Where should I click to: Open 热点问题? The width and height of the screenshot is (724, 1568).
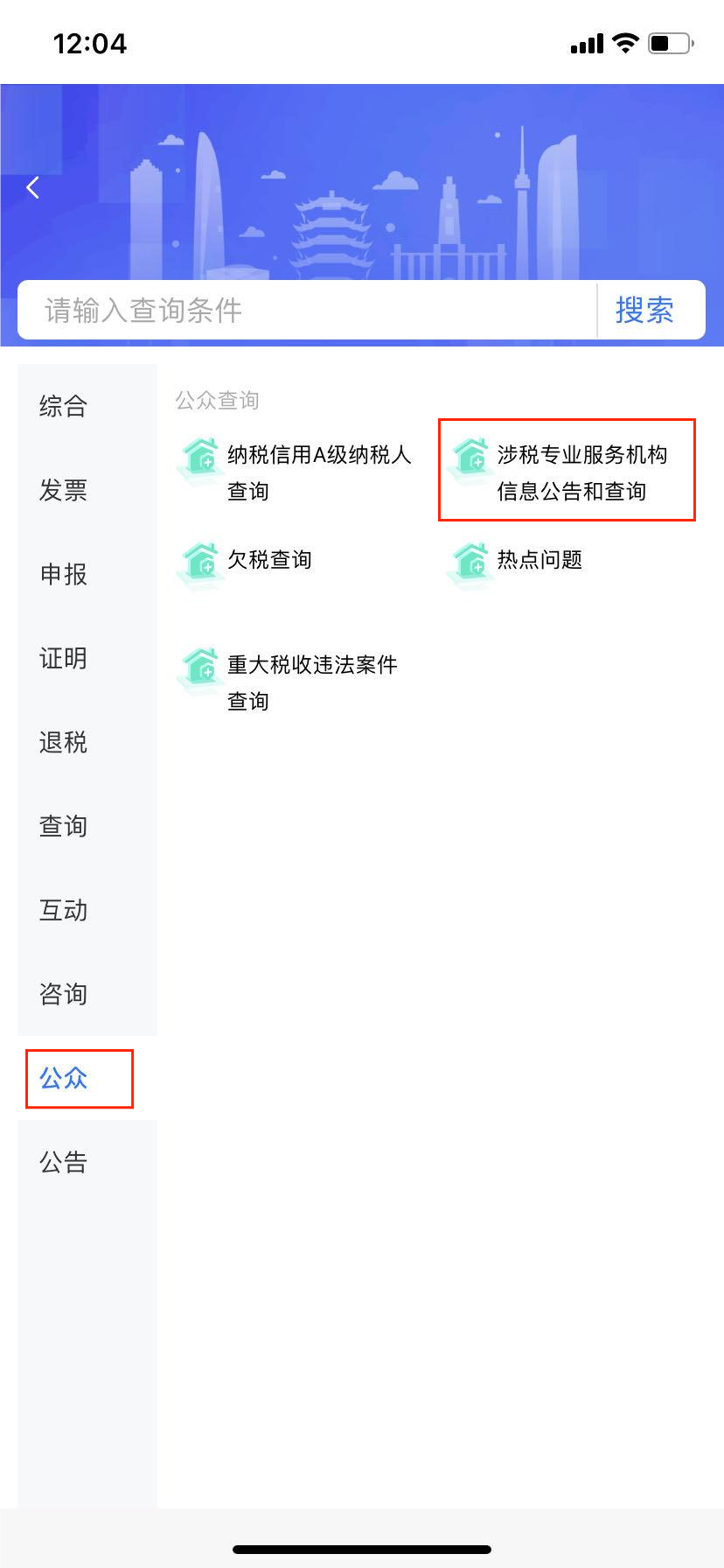[515, 562]
